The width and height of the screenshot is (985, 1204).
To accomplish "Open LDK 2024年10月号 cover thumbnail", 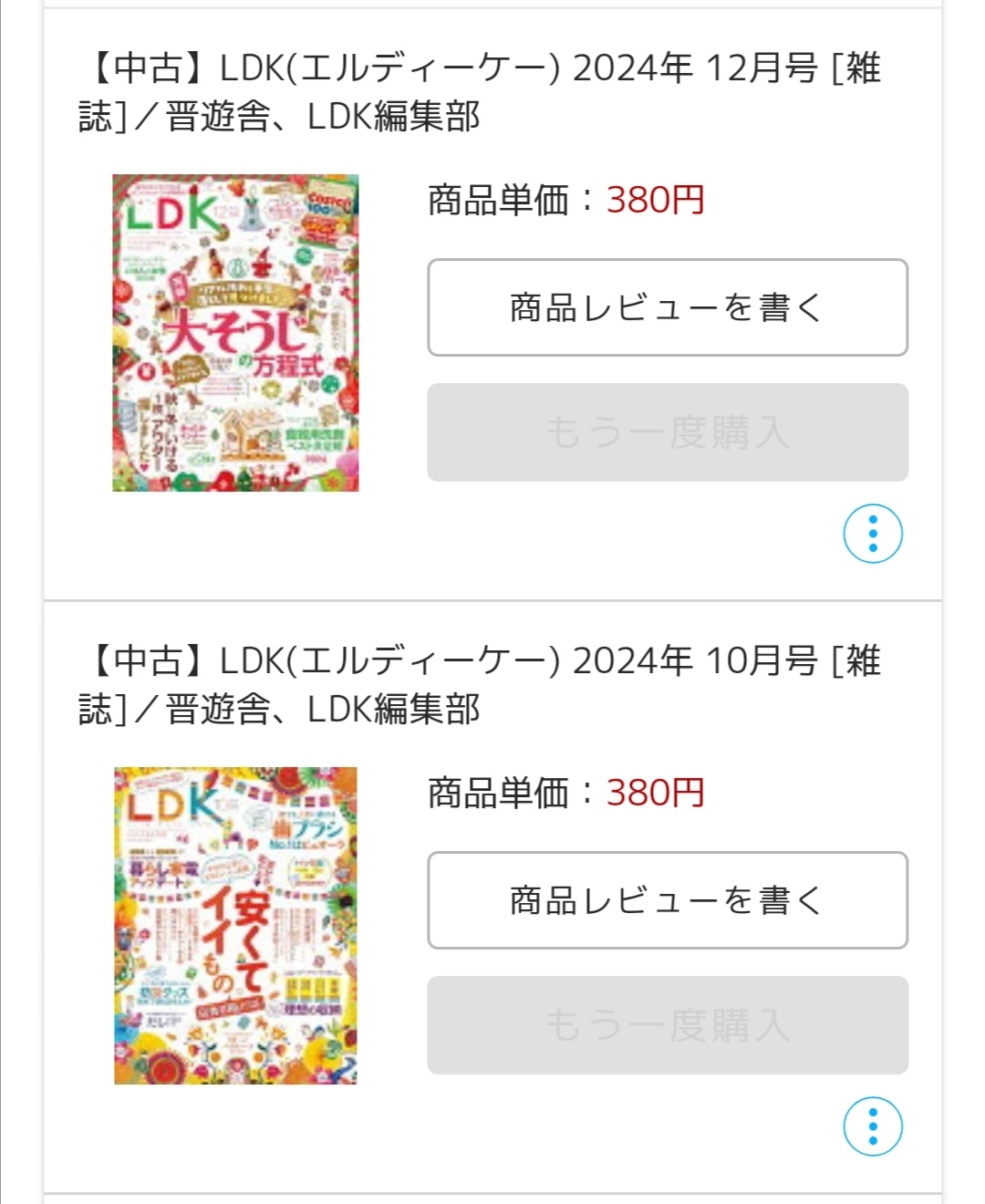I will tap(235, 926).
